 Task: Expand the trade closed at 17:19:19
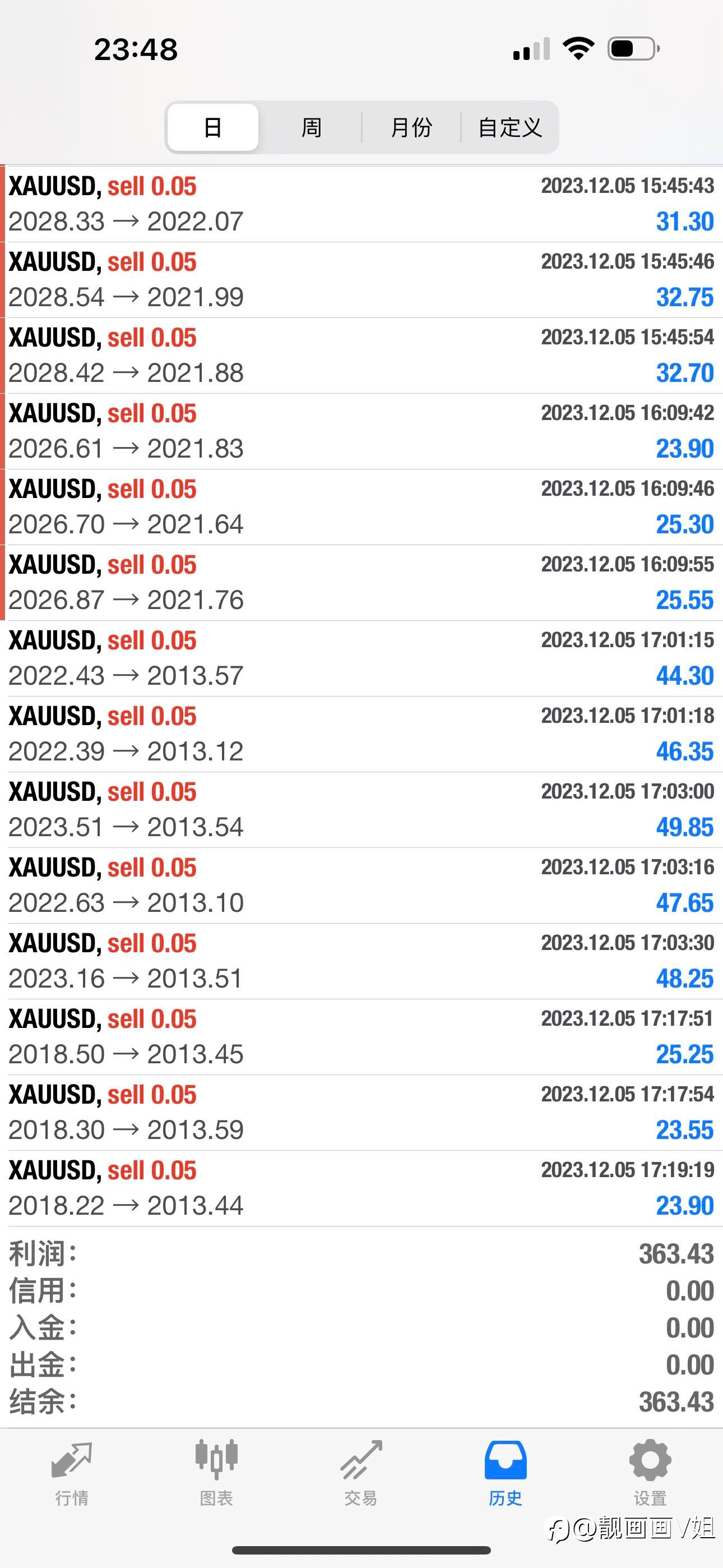pyautogui.click(x=361, y=1188)
